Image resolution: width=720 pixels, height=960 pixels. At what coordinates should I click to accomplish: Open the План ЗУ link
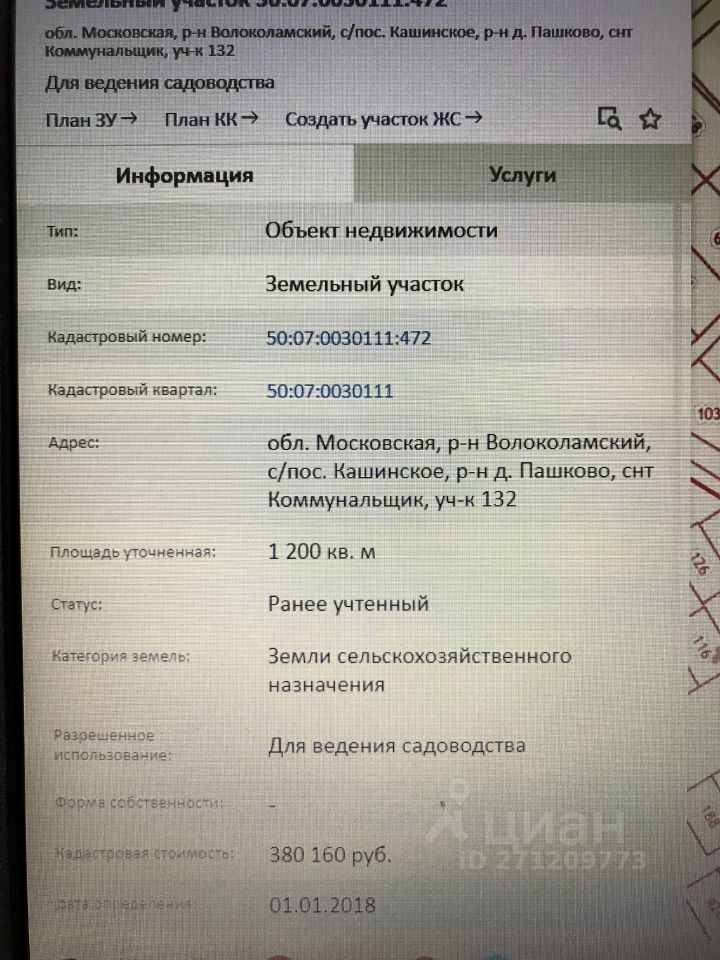[x=92, y=119]
